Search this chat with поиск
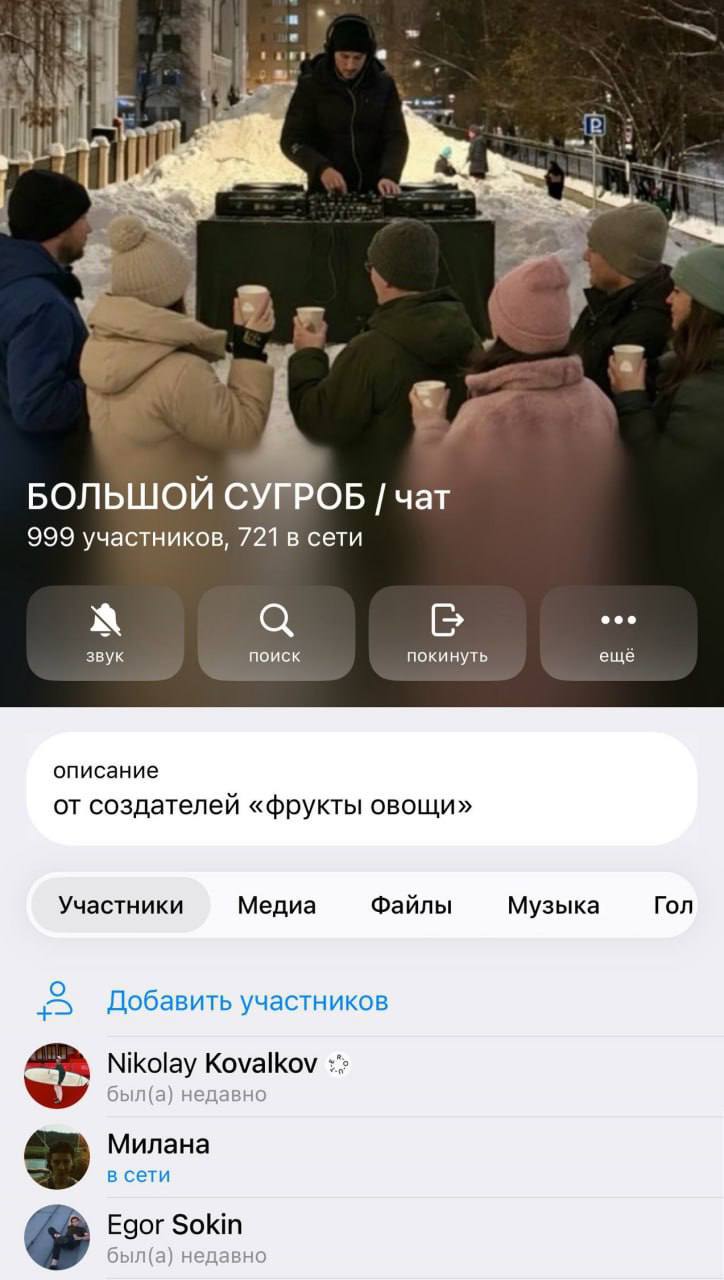724x1280 pixels. pyautogui.click(x=276, y=633)
